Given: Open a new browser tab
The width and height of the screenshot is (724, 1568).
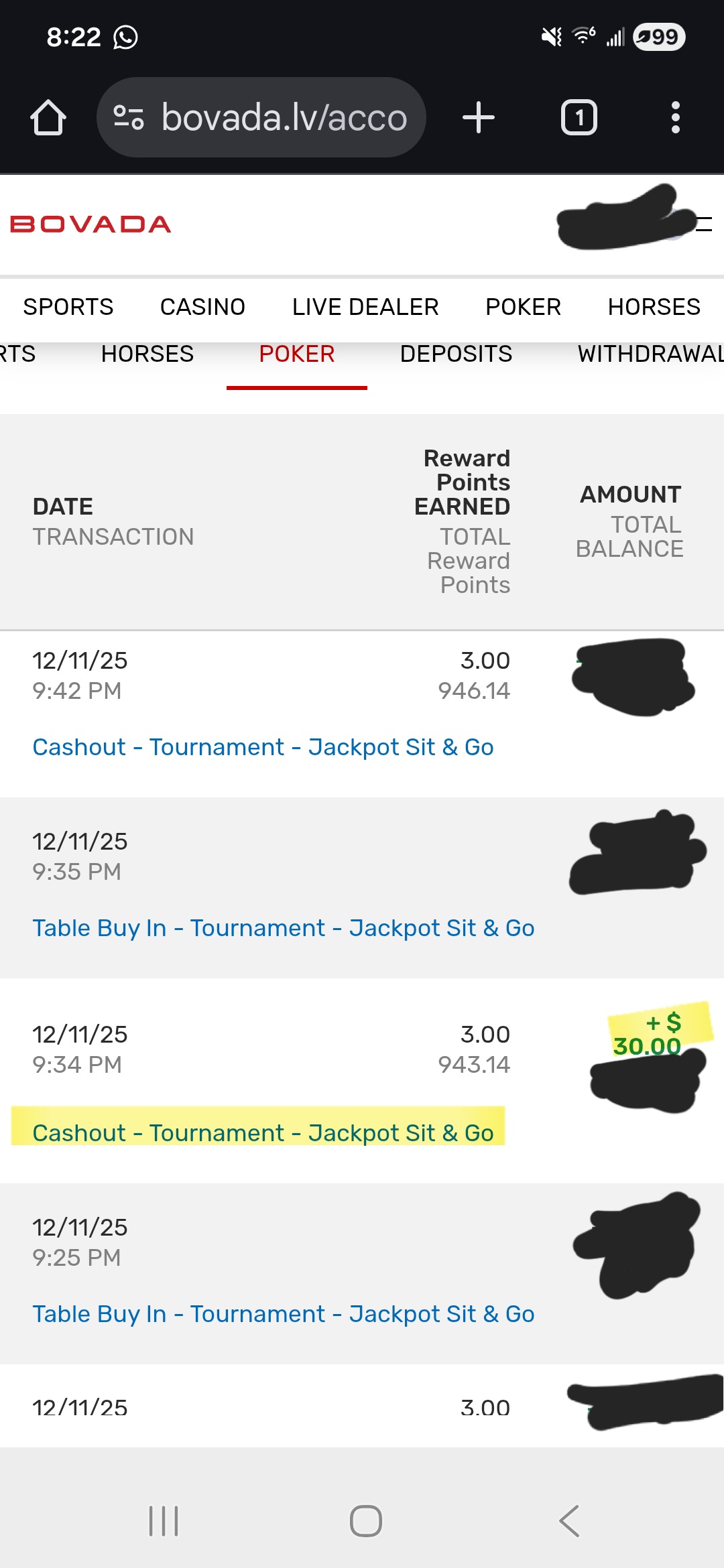Looking at the screenshot, I should (479, 118).
